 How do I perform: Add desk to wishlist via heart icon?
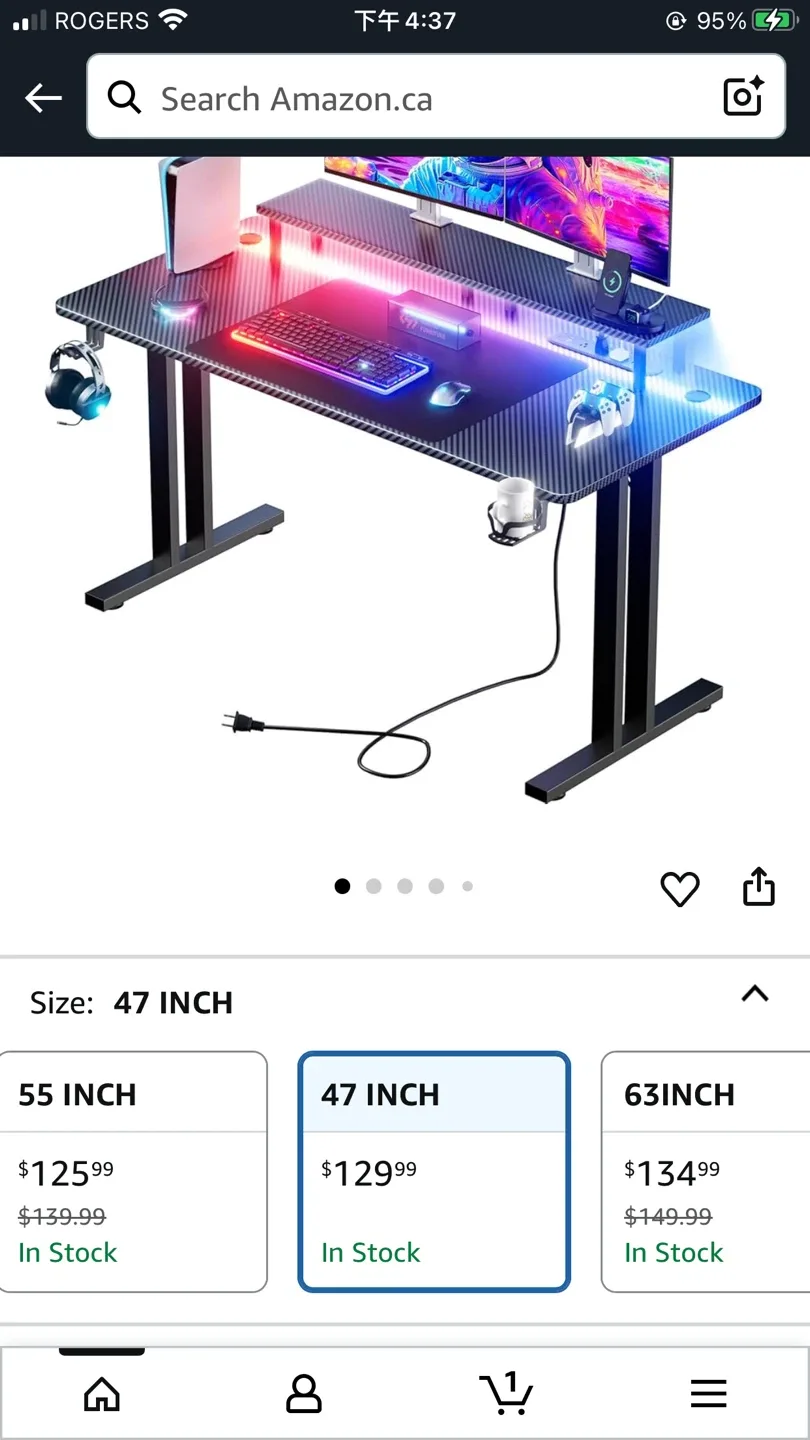tap(680, 889)
